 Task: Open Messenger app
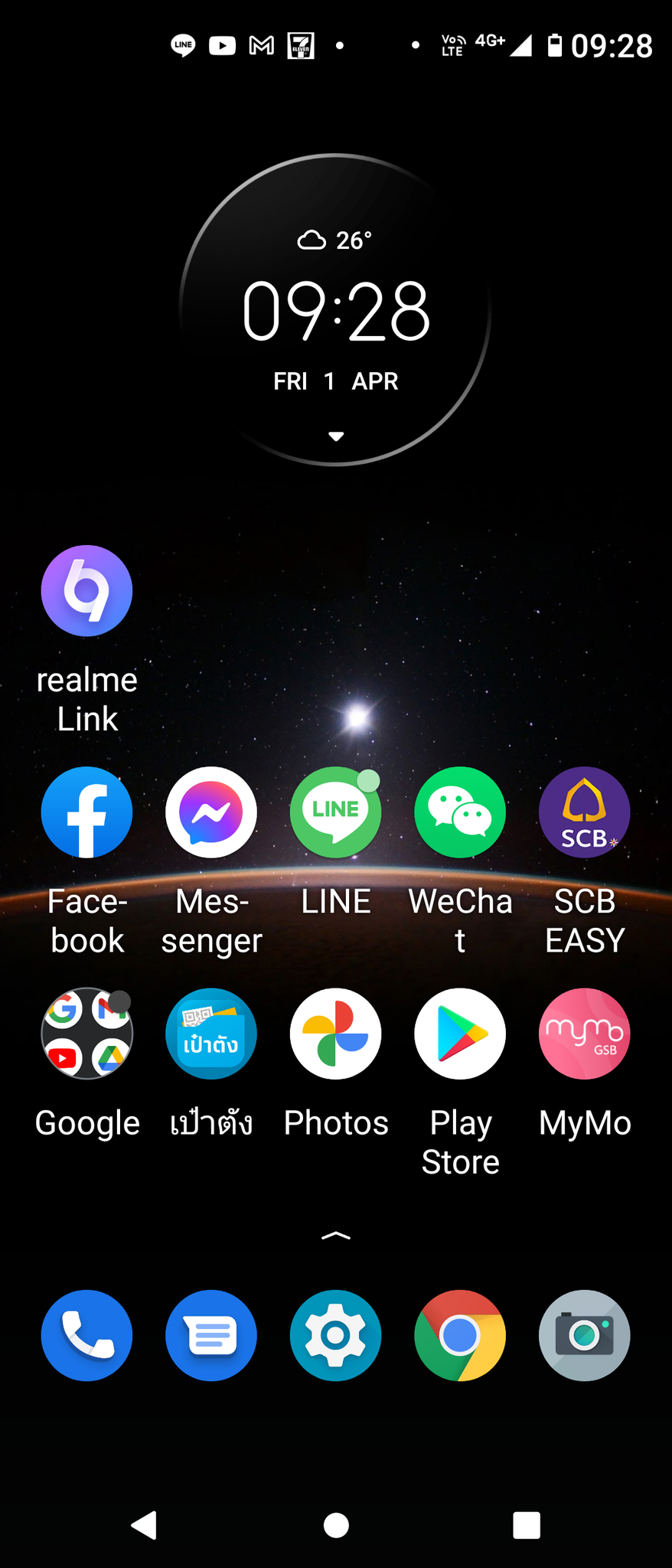click(211, 812)
